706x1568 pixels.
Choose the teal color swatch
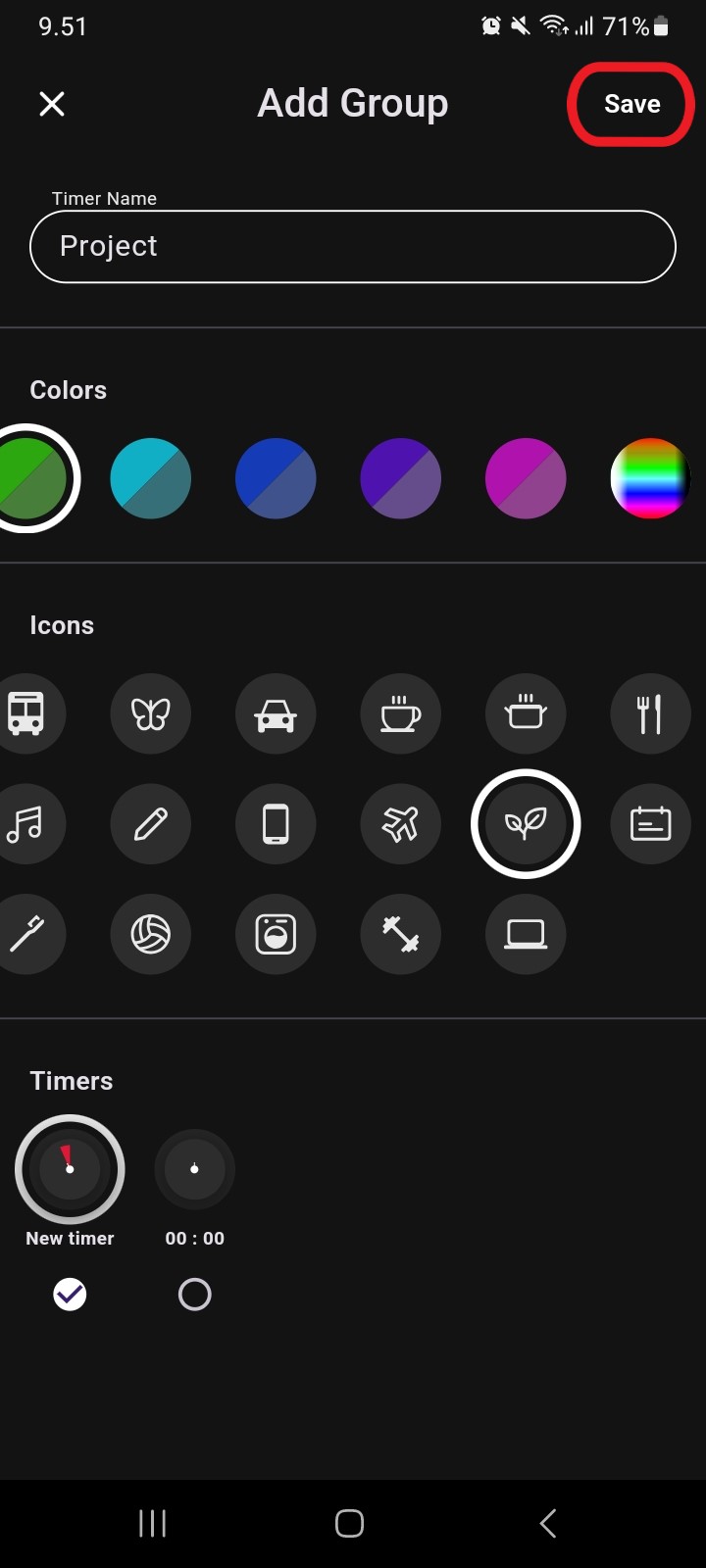coord(151,478)
